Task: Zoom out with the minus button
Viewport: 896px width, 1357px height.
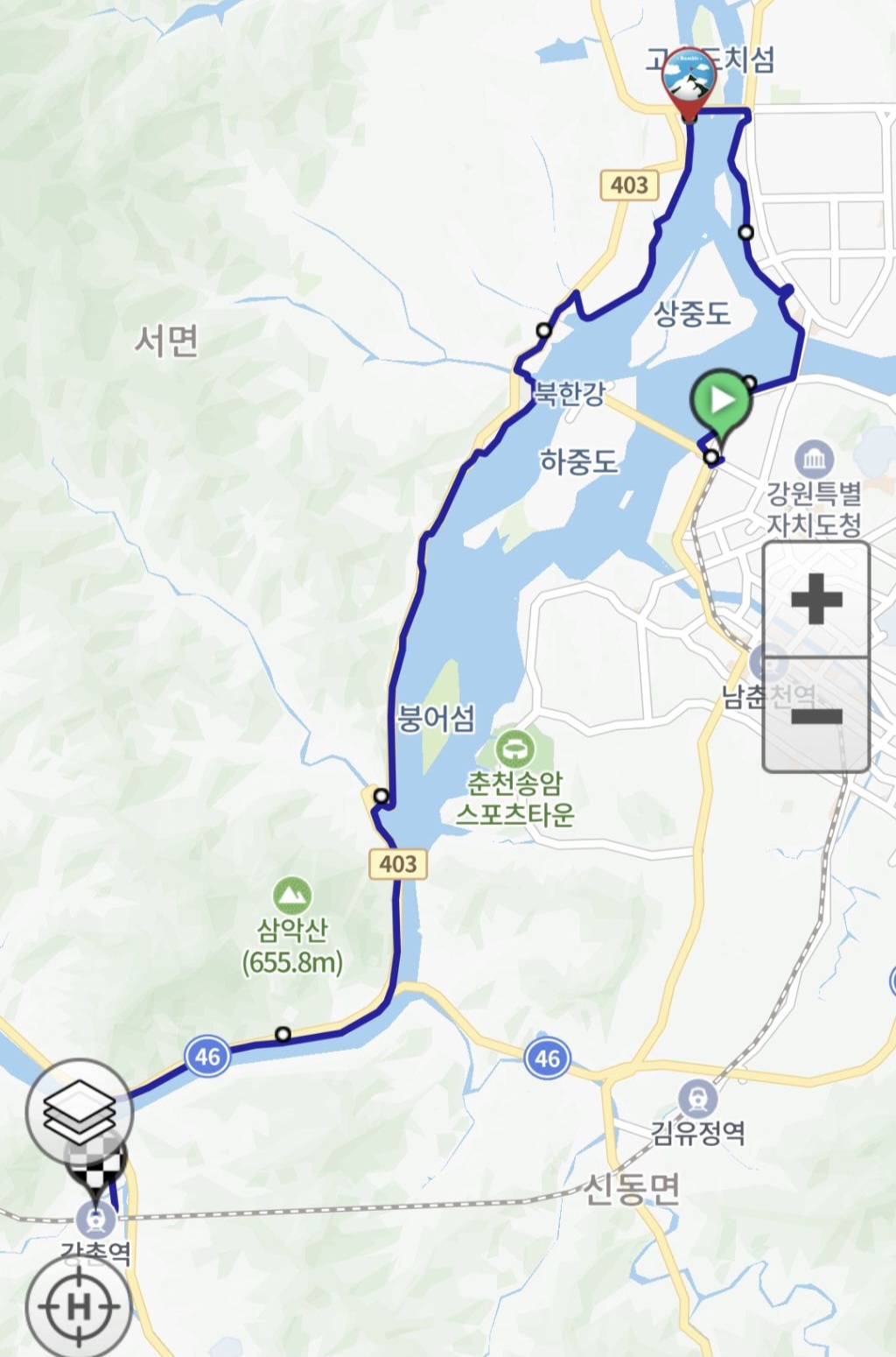Action: pos(815,715)
